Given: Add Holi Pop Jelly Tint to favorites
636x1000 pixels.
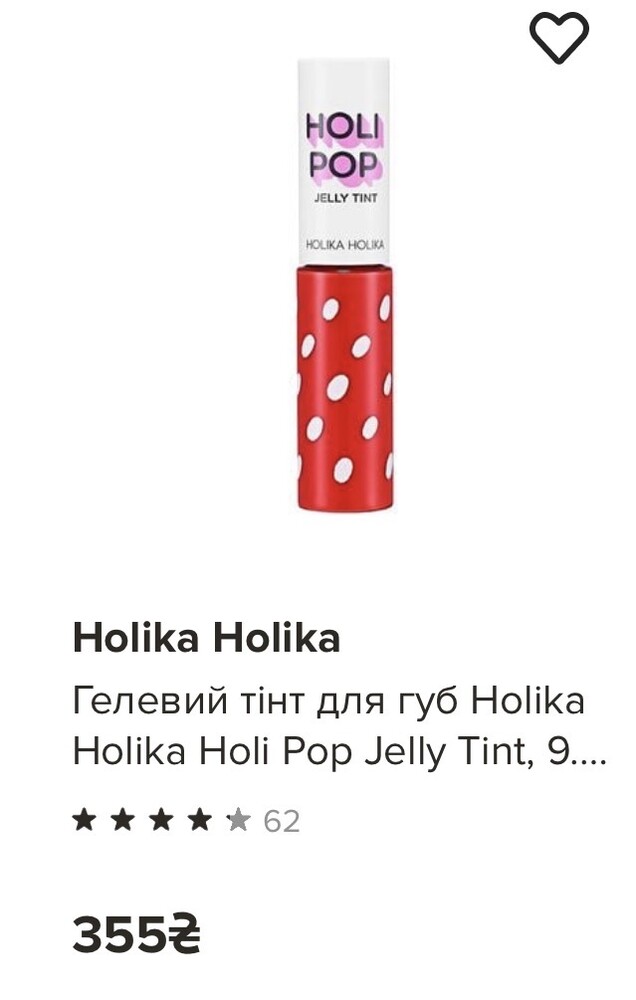Looking at the screenshot, I should [x=558, y=39].
